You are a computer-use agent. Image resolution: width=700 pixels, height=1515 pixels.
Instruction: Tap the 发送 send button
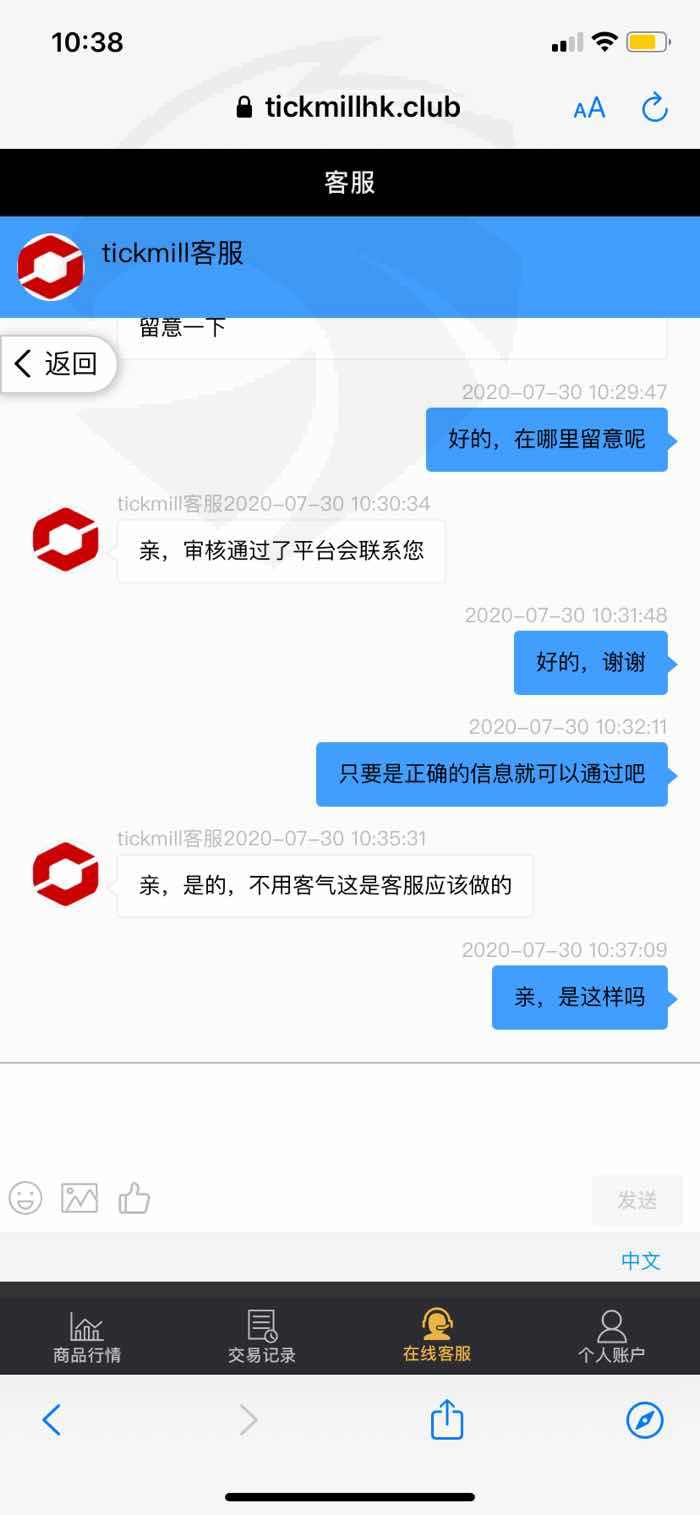tap(637, 1200)
